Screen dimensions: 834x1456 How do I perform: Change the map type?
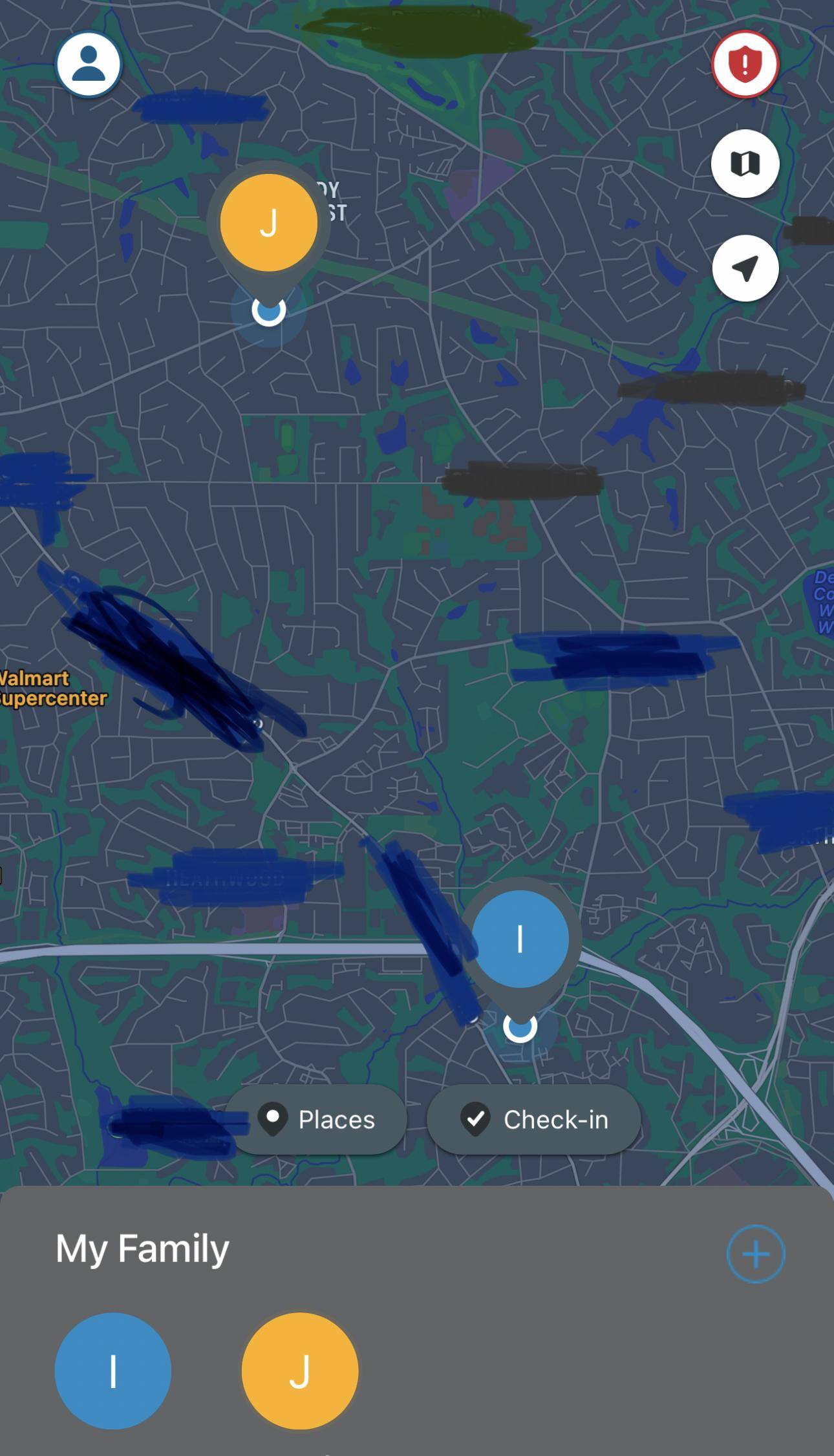tap(745, 164)
